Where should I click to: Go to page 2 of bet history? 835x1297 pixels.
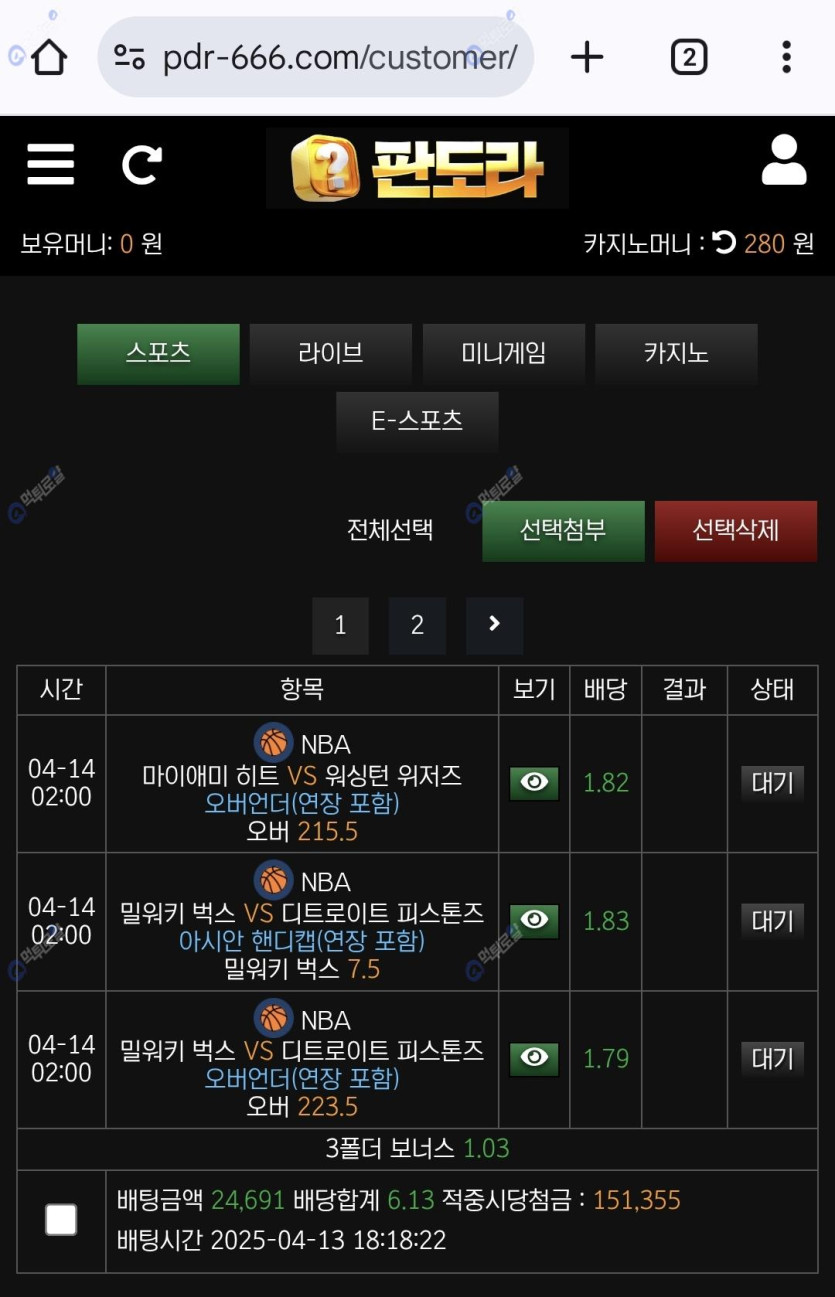click(x=417, y=626)
